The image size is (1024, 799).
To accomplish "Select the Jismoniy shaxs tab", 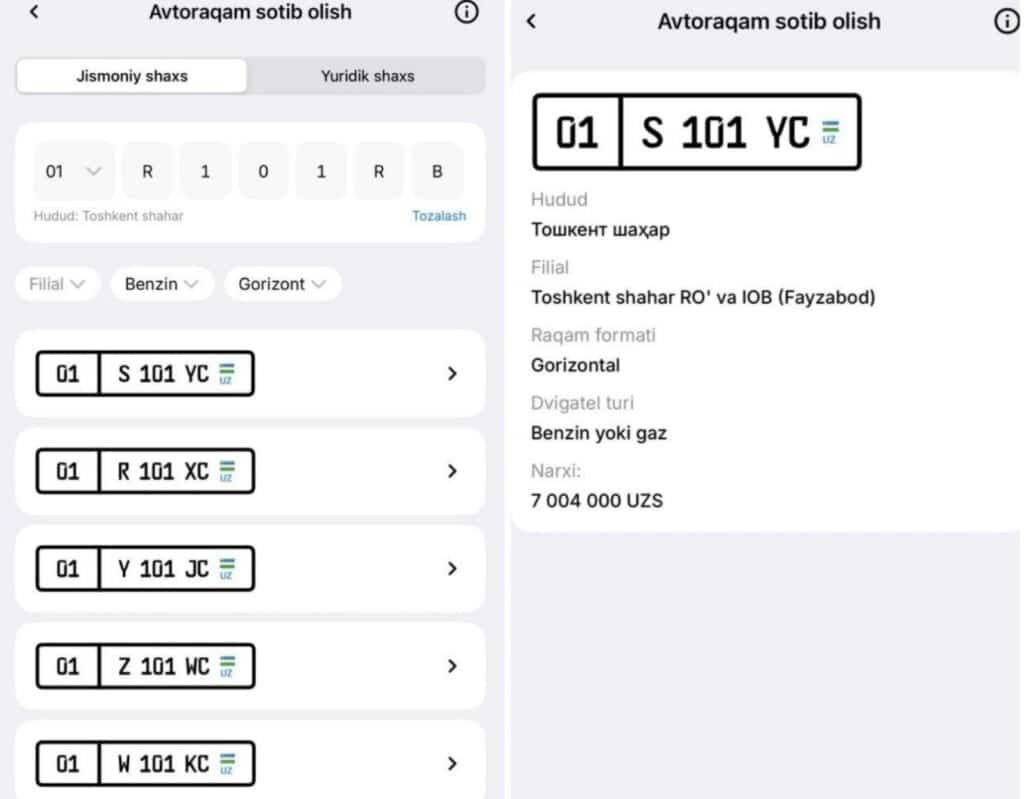I will (x=132, y=76).
